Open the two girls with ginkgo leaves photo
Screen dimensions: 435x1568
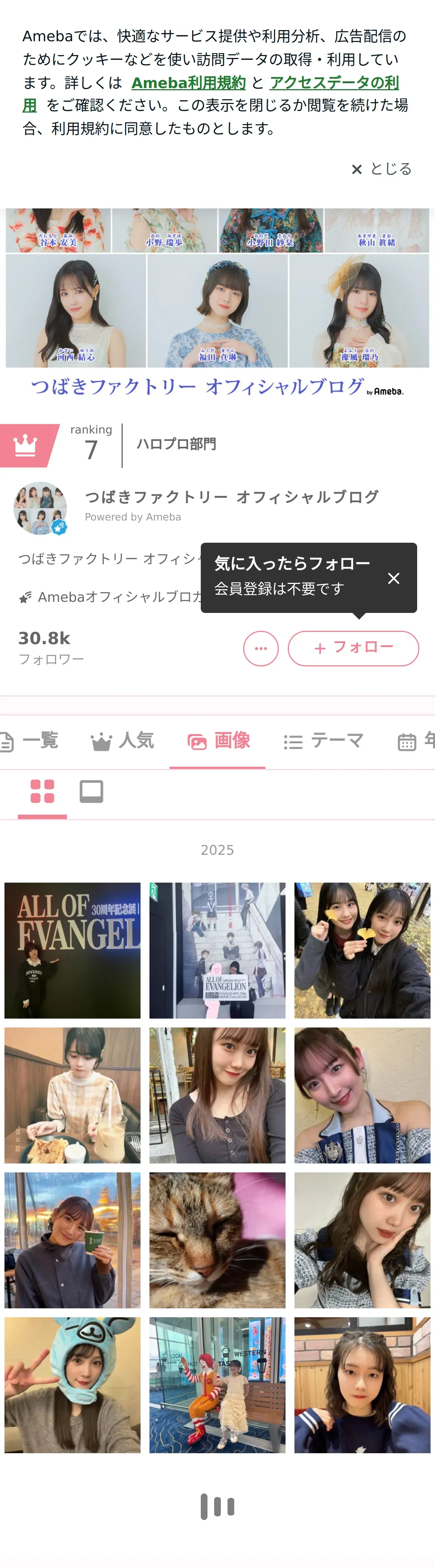coord(362,950)
